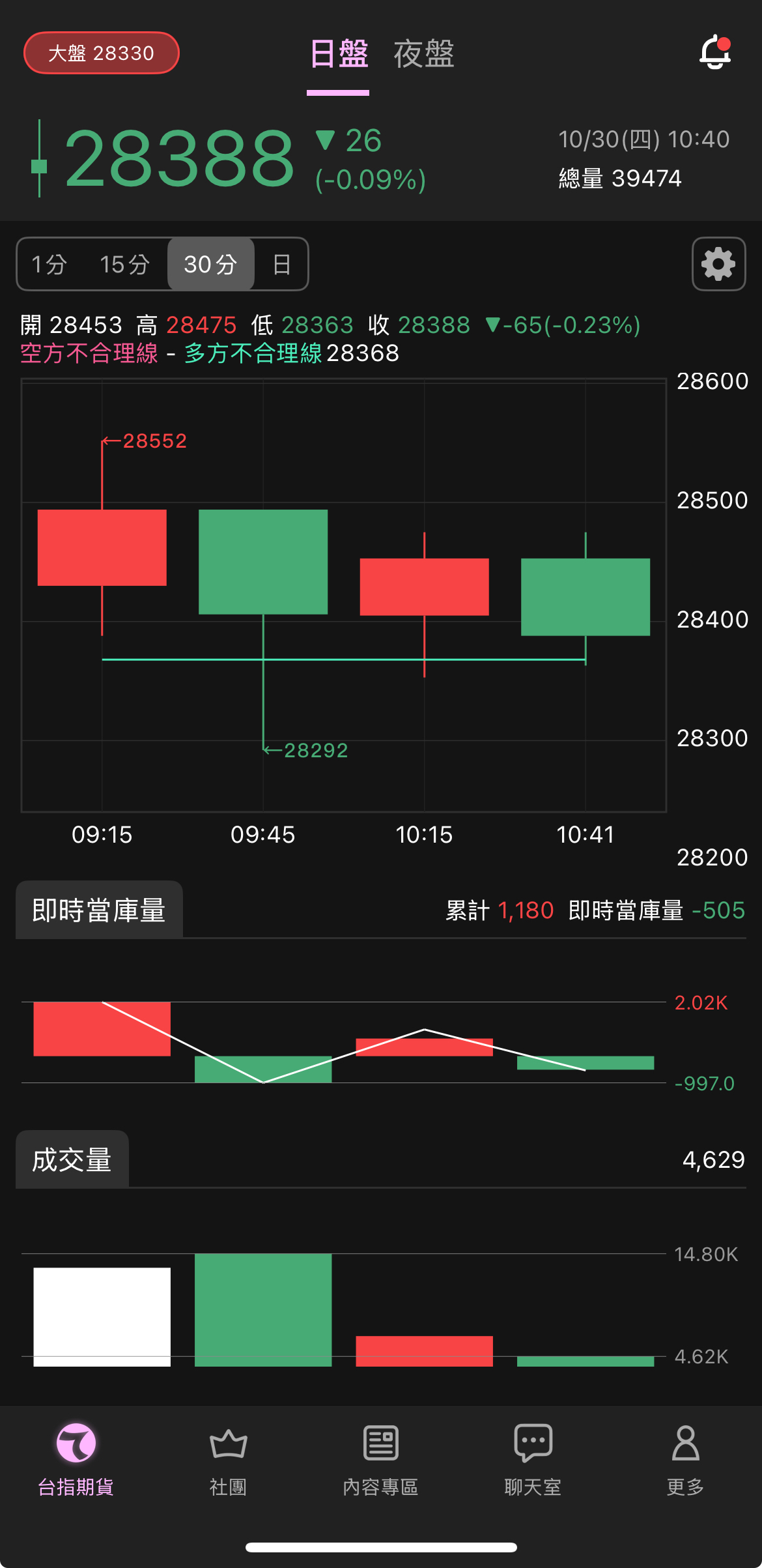Switch to the 夜盤 night session tab
Viewport: 762px width, 1568px height.
click(423, 54)
